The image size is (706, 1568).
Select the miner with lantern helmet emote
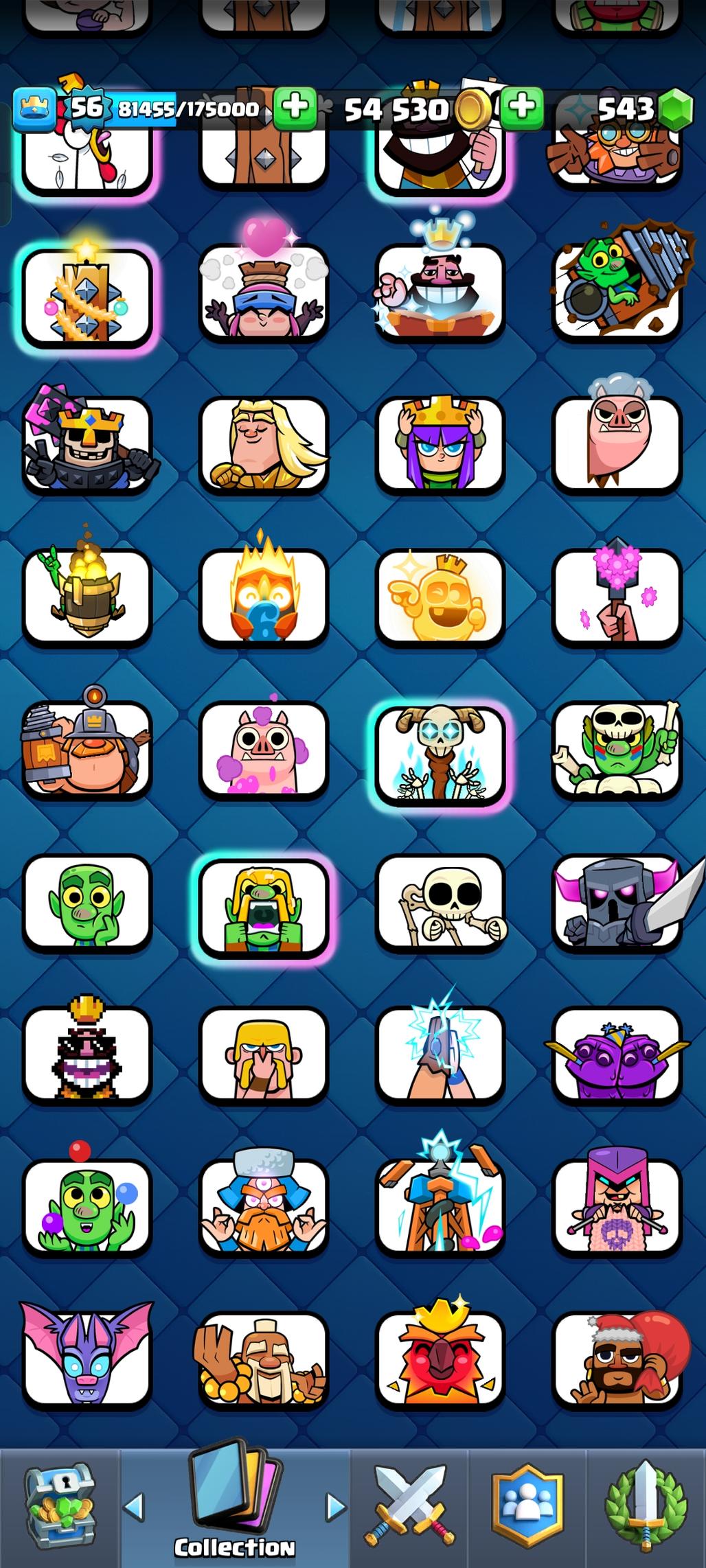(x=87, y=748)
